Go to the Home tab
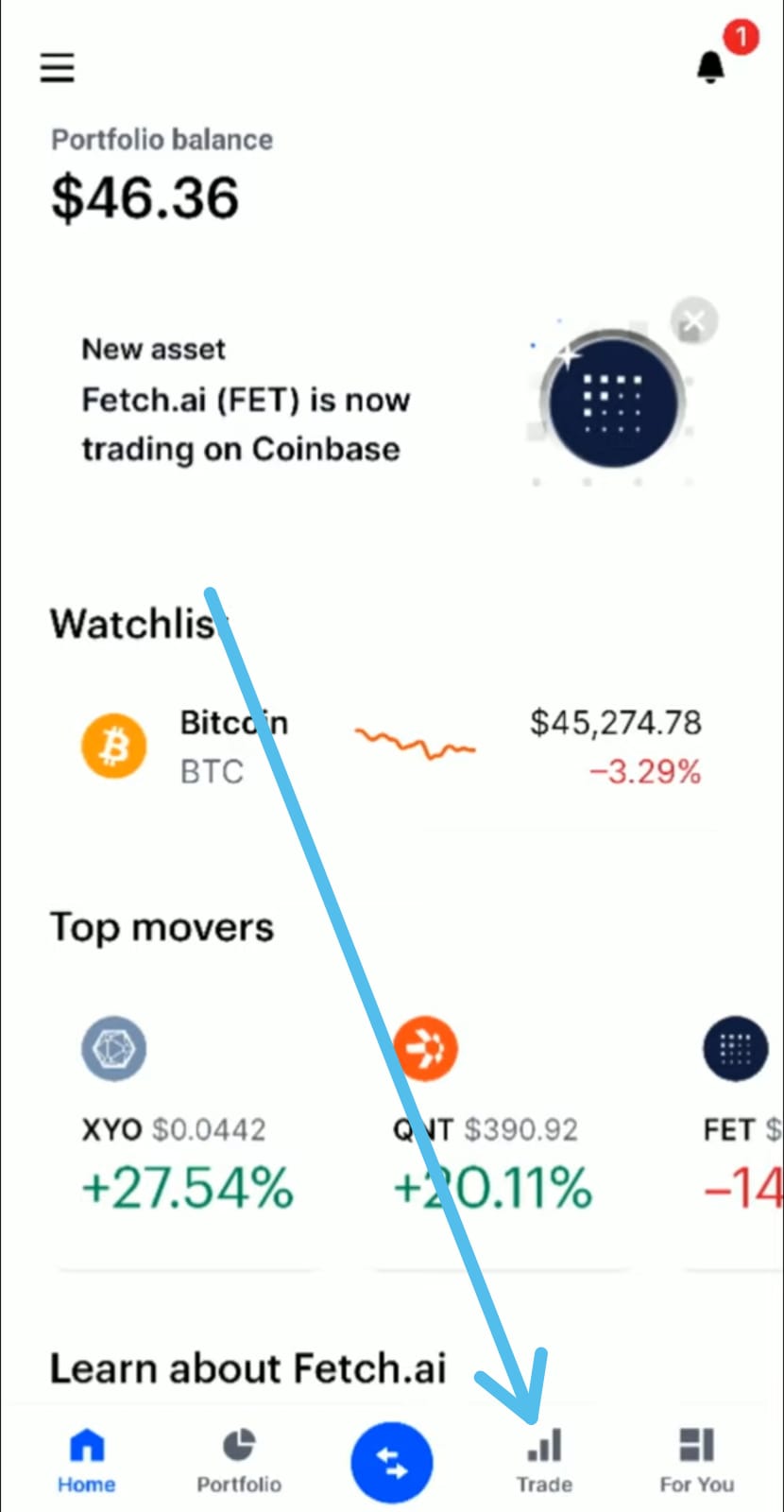 [x=86, y=1462]
